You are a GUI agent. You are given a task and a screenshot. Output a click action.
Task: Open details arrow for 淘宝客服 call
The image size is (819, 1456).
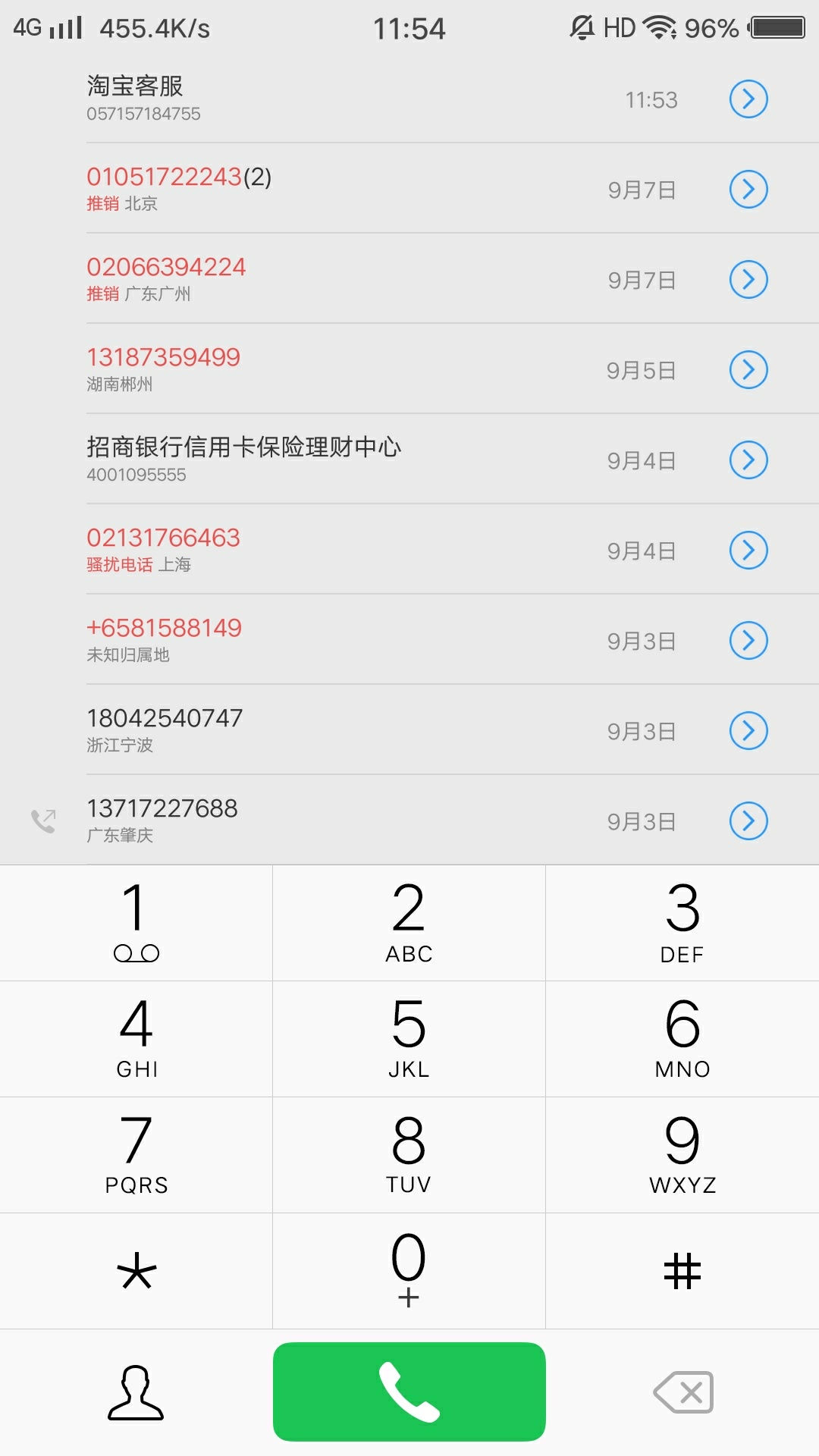point(748,99)
